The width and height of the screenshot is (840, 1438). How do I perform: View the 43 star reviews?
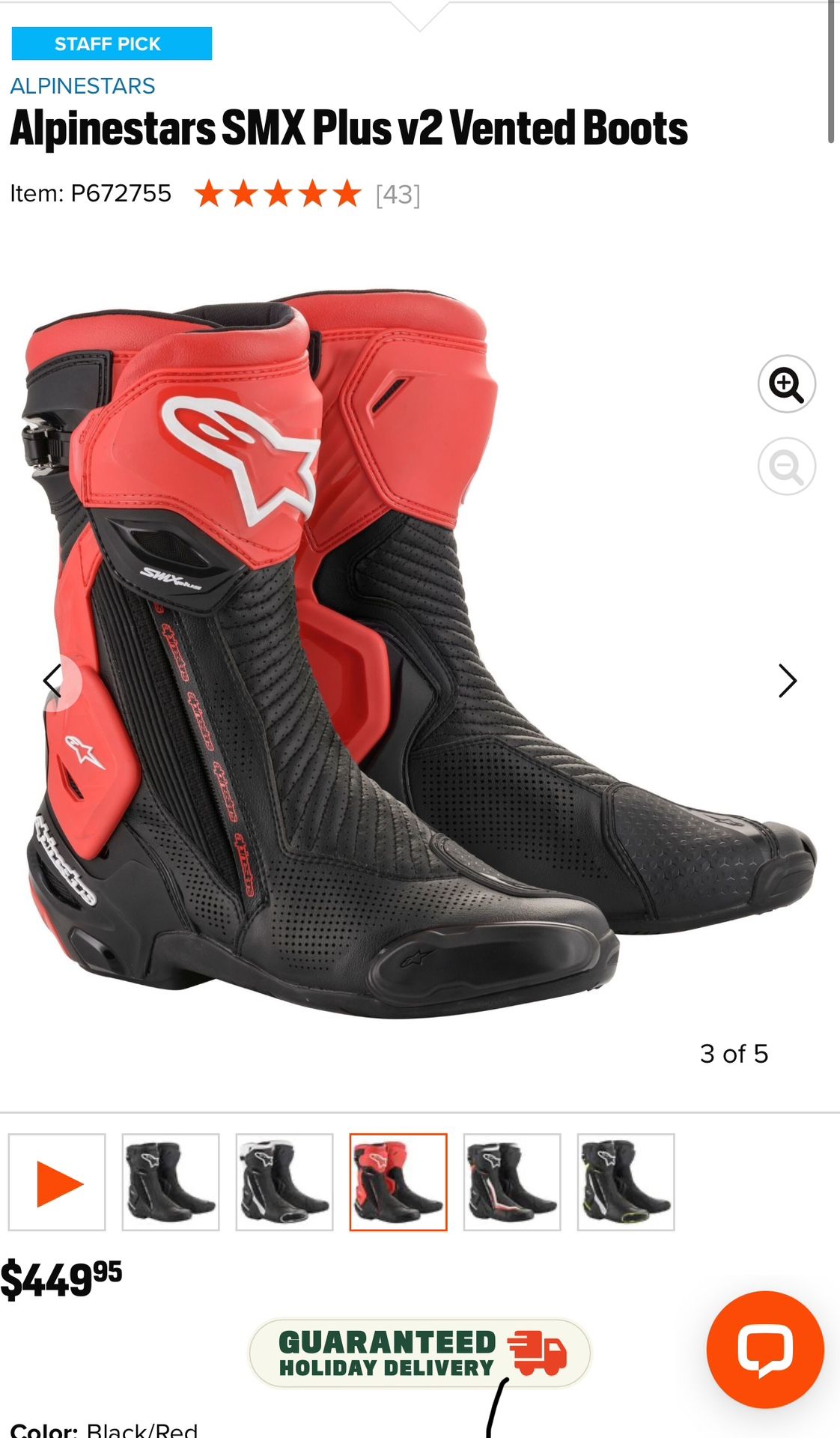pyautogui.click(x=307, y=194)
